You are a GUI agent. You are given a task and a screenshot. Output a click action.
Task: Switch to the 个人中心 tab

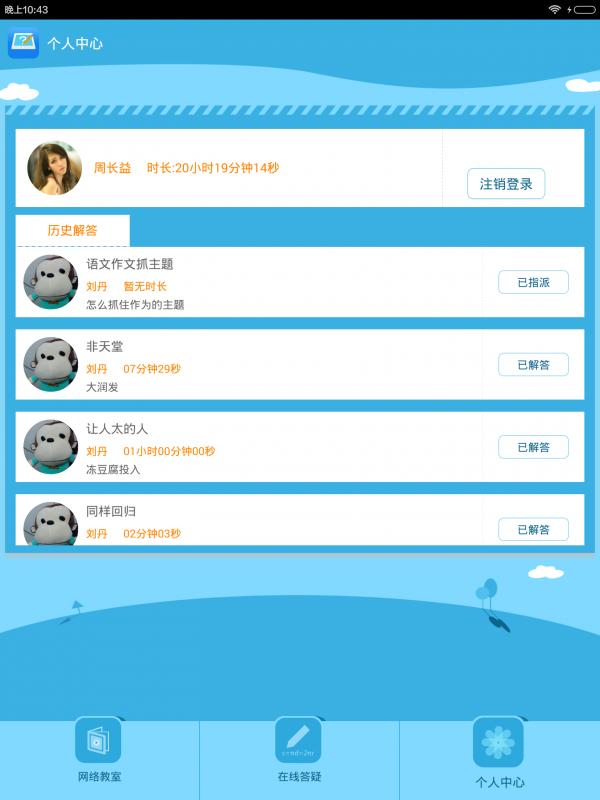tap(499, 754)
